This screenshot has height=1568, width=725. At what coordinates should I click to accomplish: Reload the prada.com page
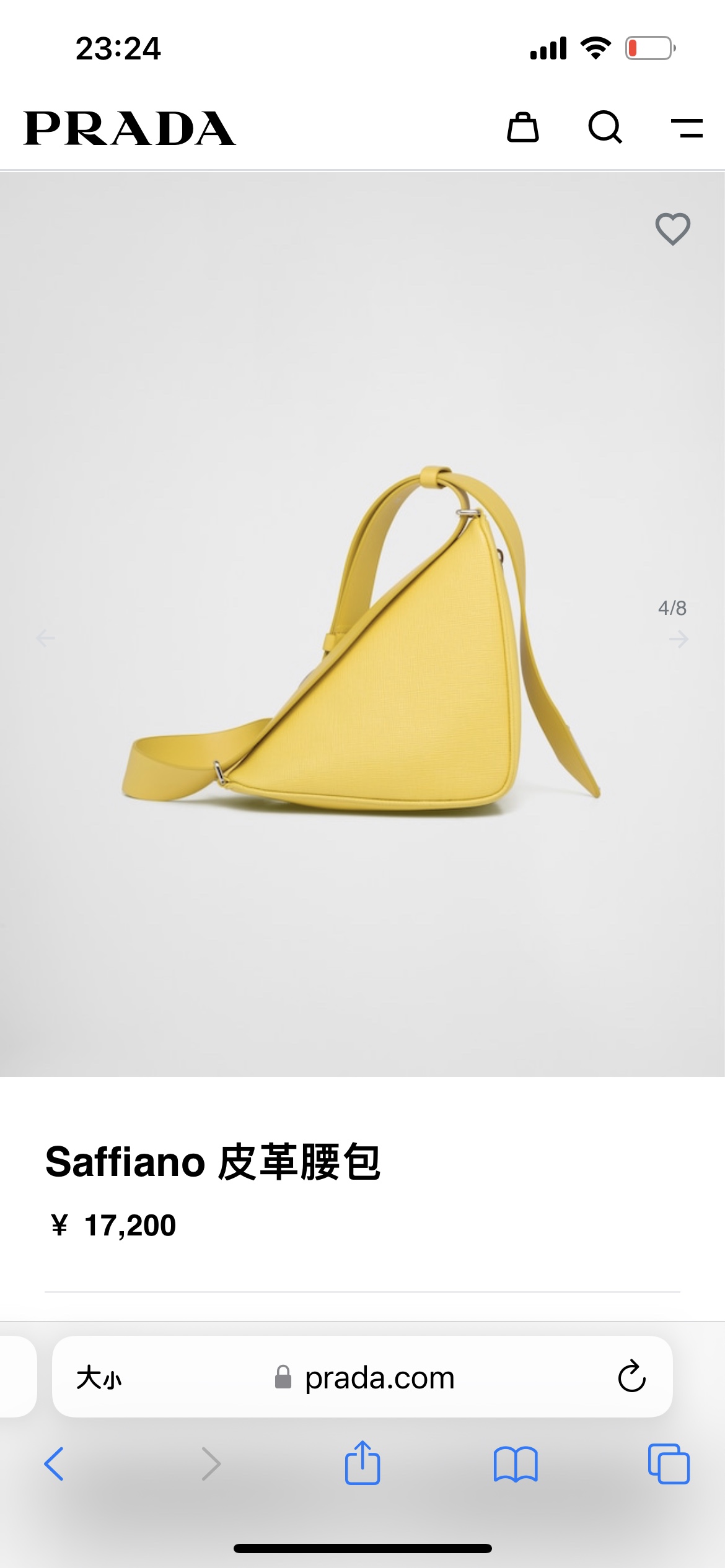(631, 1377)
